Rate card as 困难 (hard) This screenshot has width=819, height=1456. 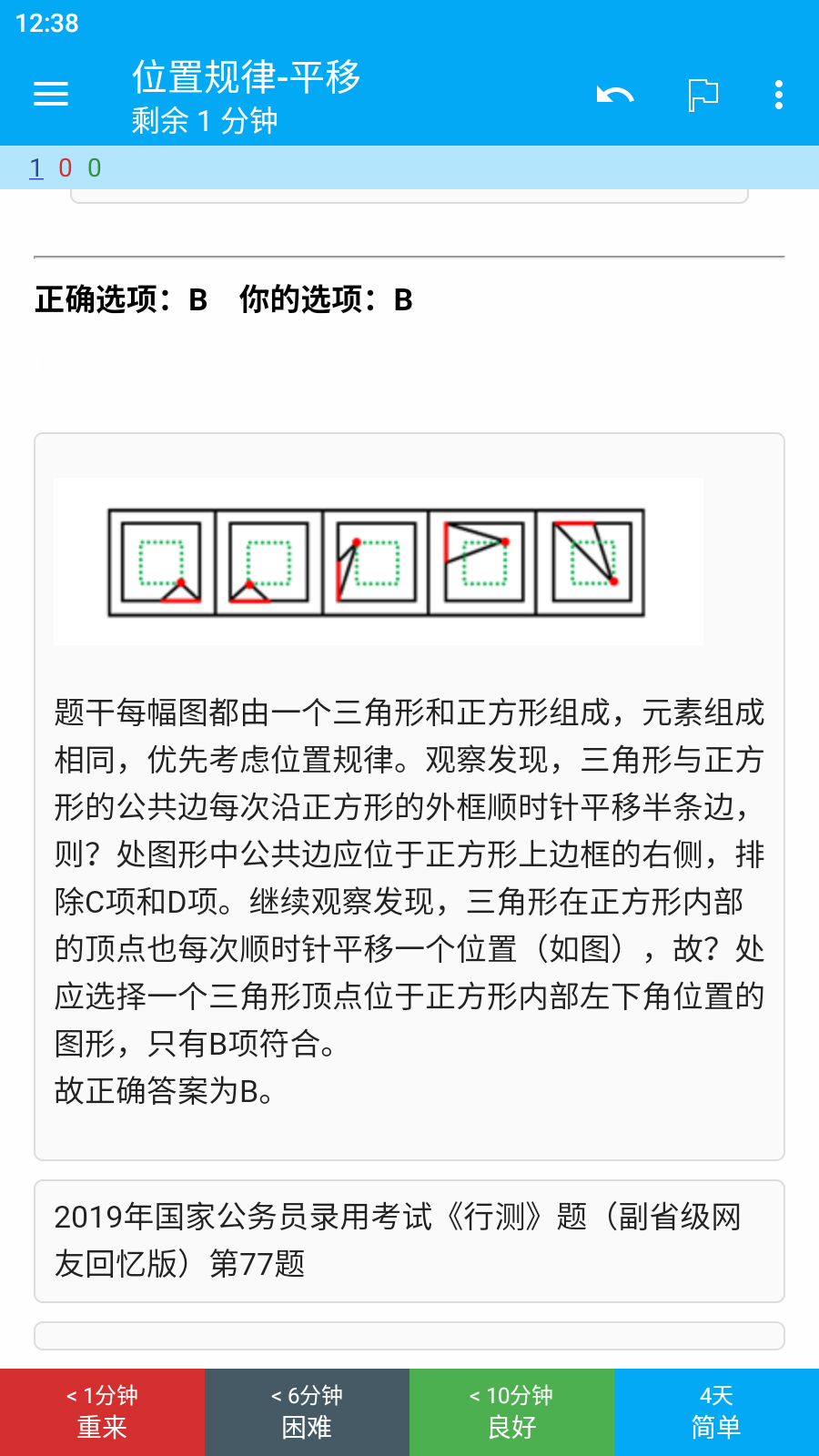[x=307, y=1411]
